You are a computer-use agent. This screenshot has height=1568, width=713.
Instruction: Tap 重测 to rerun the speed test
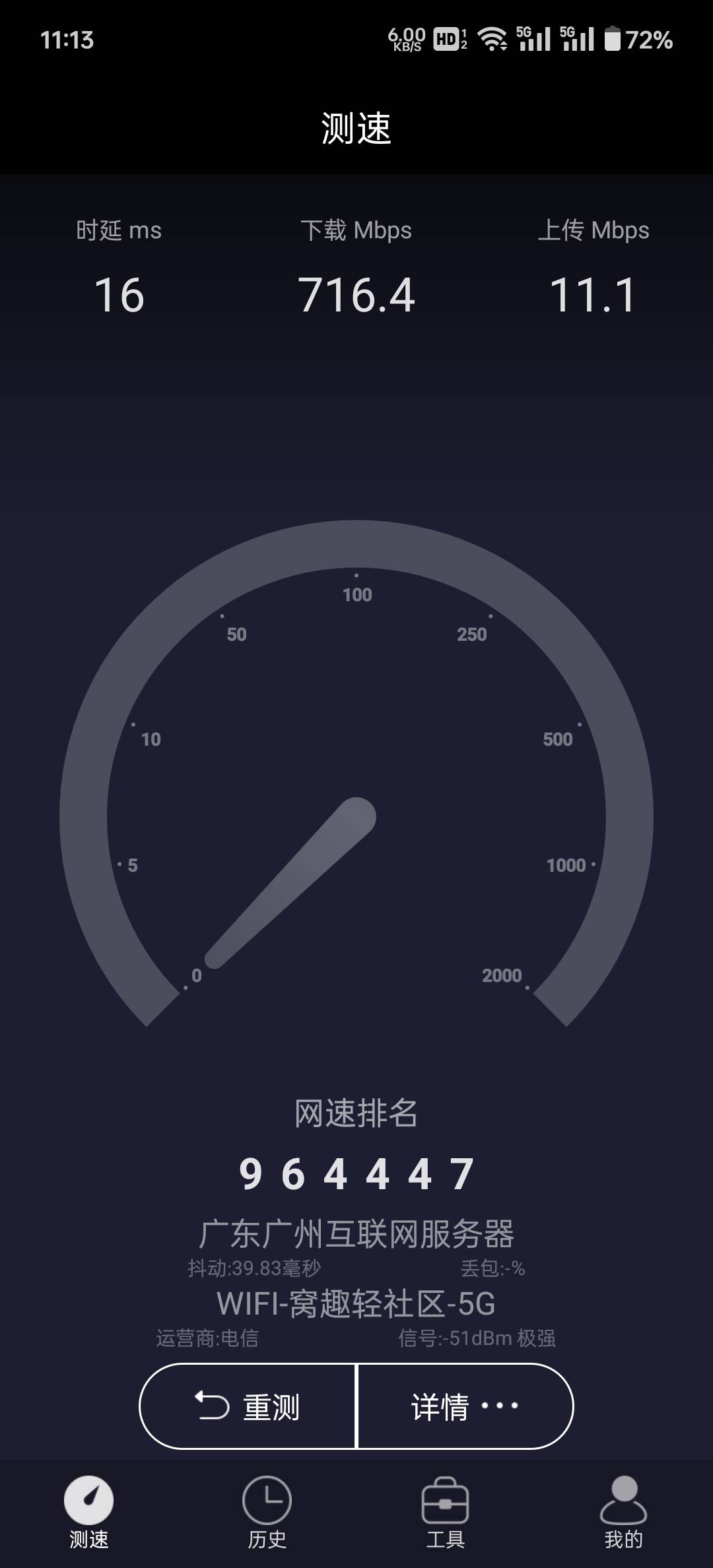pos(248,1406)
